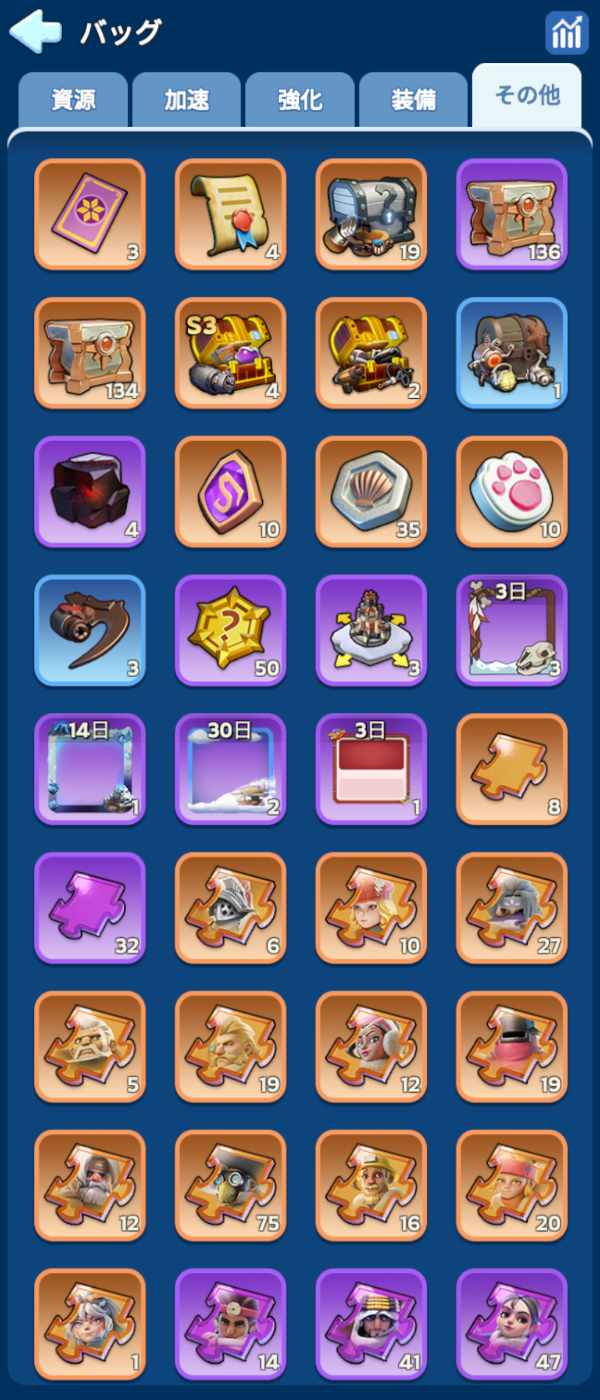The width and height of the screenshot is (600, 1400).
Task: Open the gold question-mark badge with count 50
Action: coord(231,630)
